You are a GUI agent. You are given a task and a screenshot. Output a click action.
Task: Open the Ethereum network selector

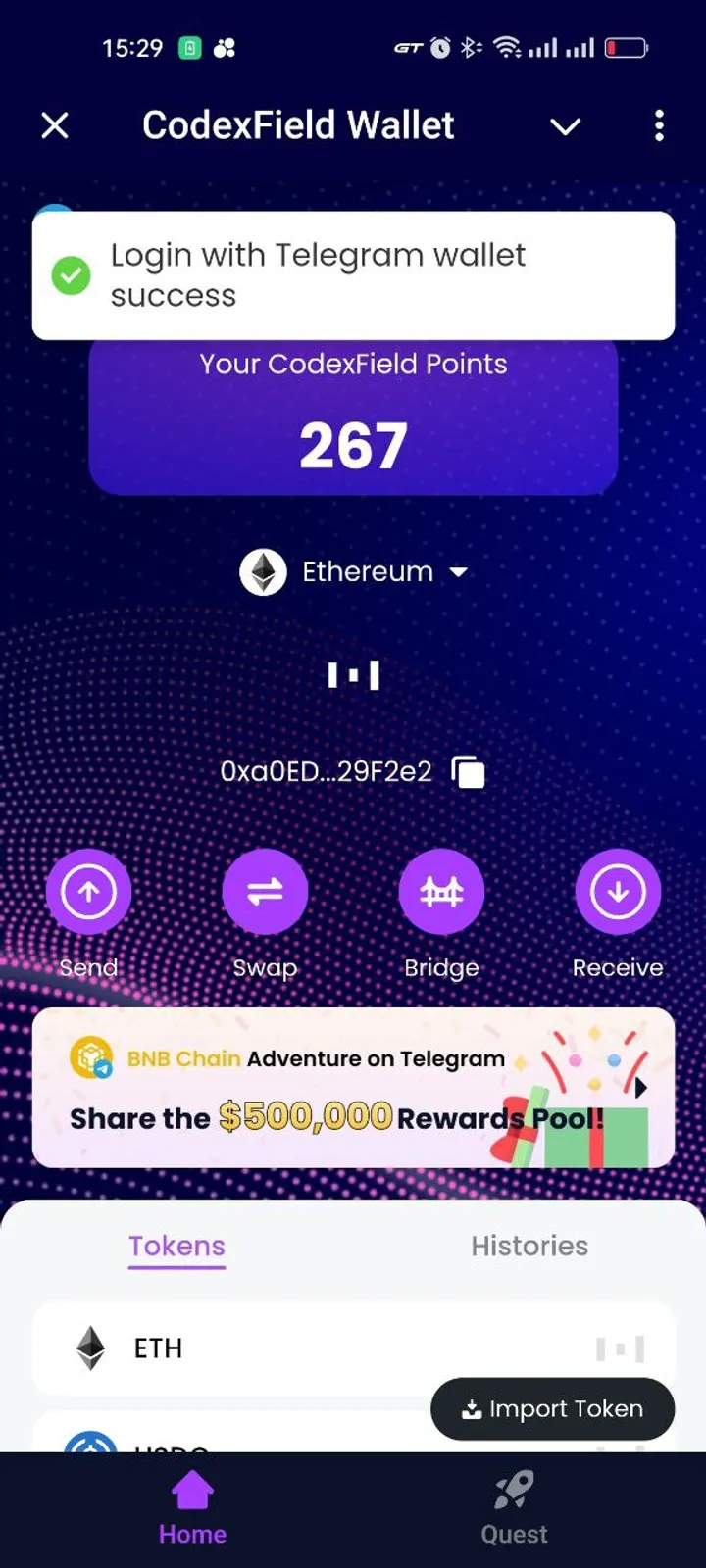458,571
